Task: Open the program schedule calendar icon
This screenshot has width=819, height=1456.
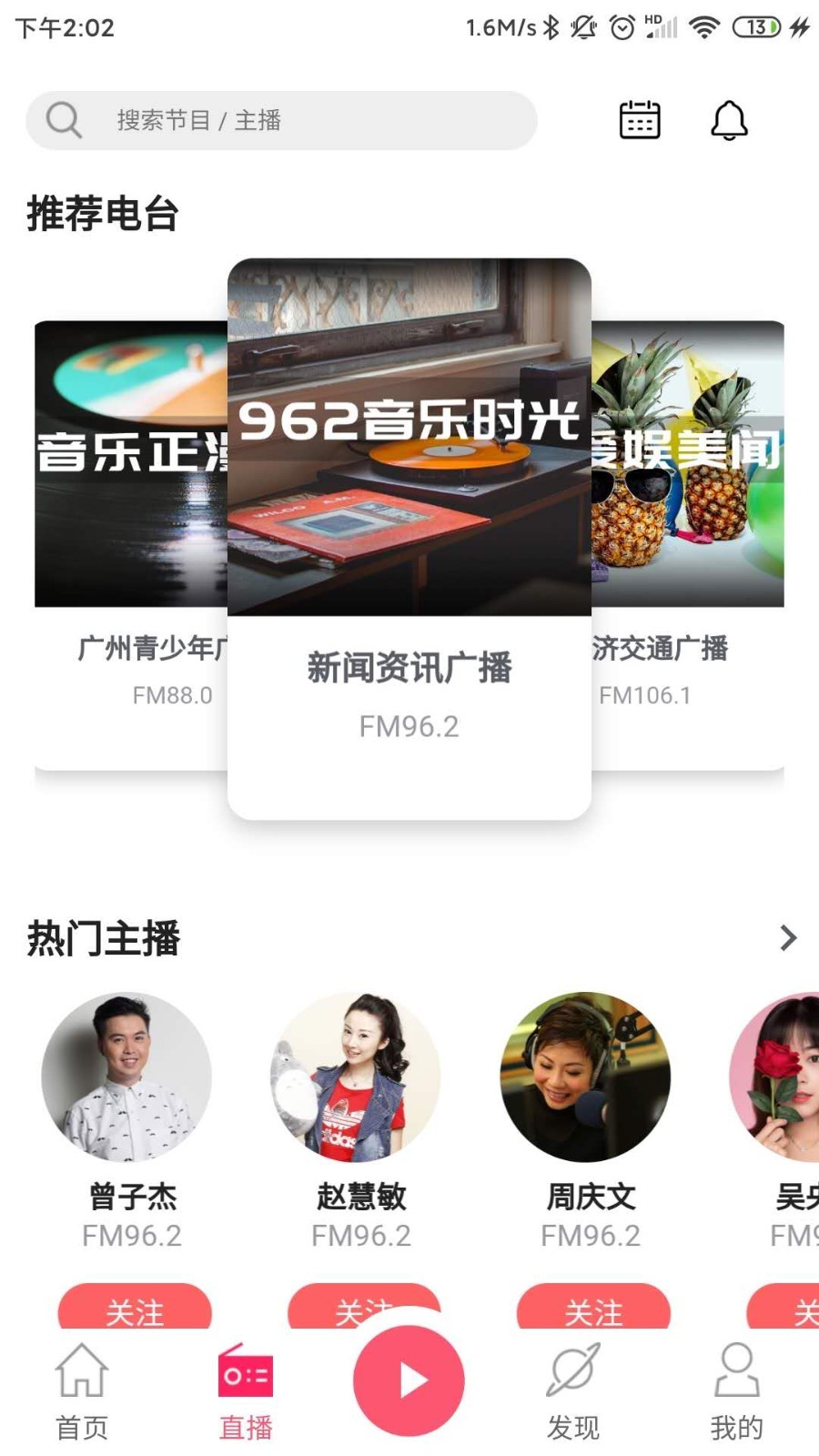Action: 639,120
